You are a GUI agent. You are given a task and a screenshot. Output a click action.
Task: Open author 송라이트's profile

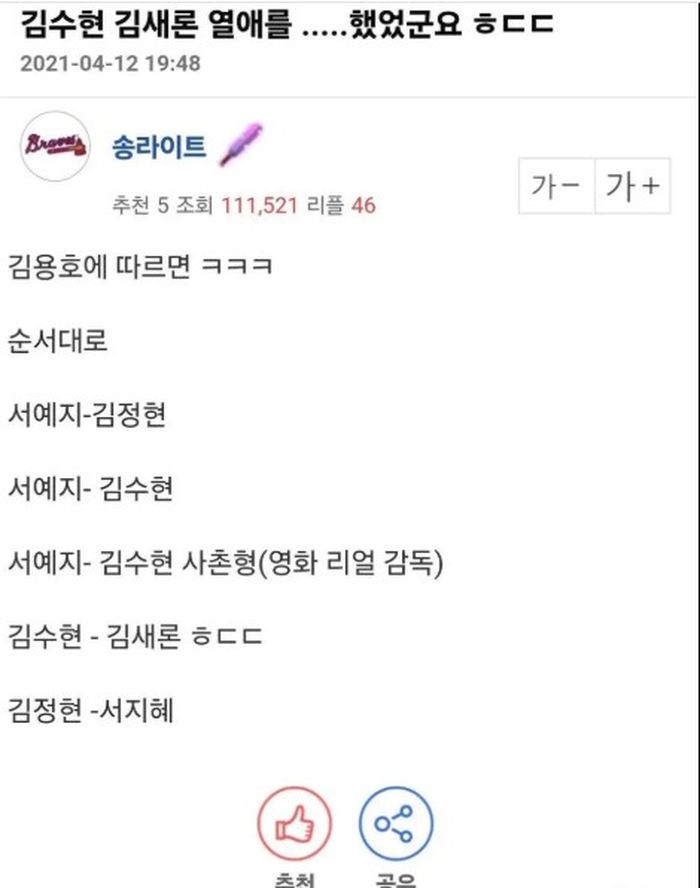pyautogui.click(x=160, y=148)
